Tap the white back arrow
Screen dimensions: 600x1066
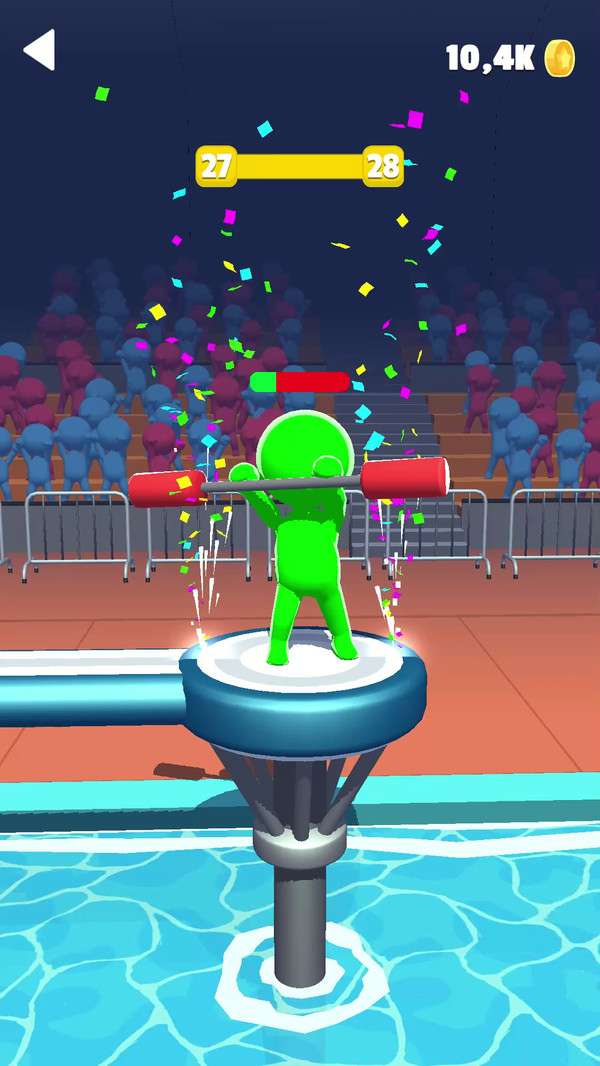click(40, 50)
